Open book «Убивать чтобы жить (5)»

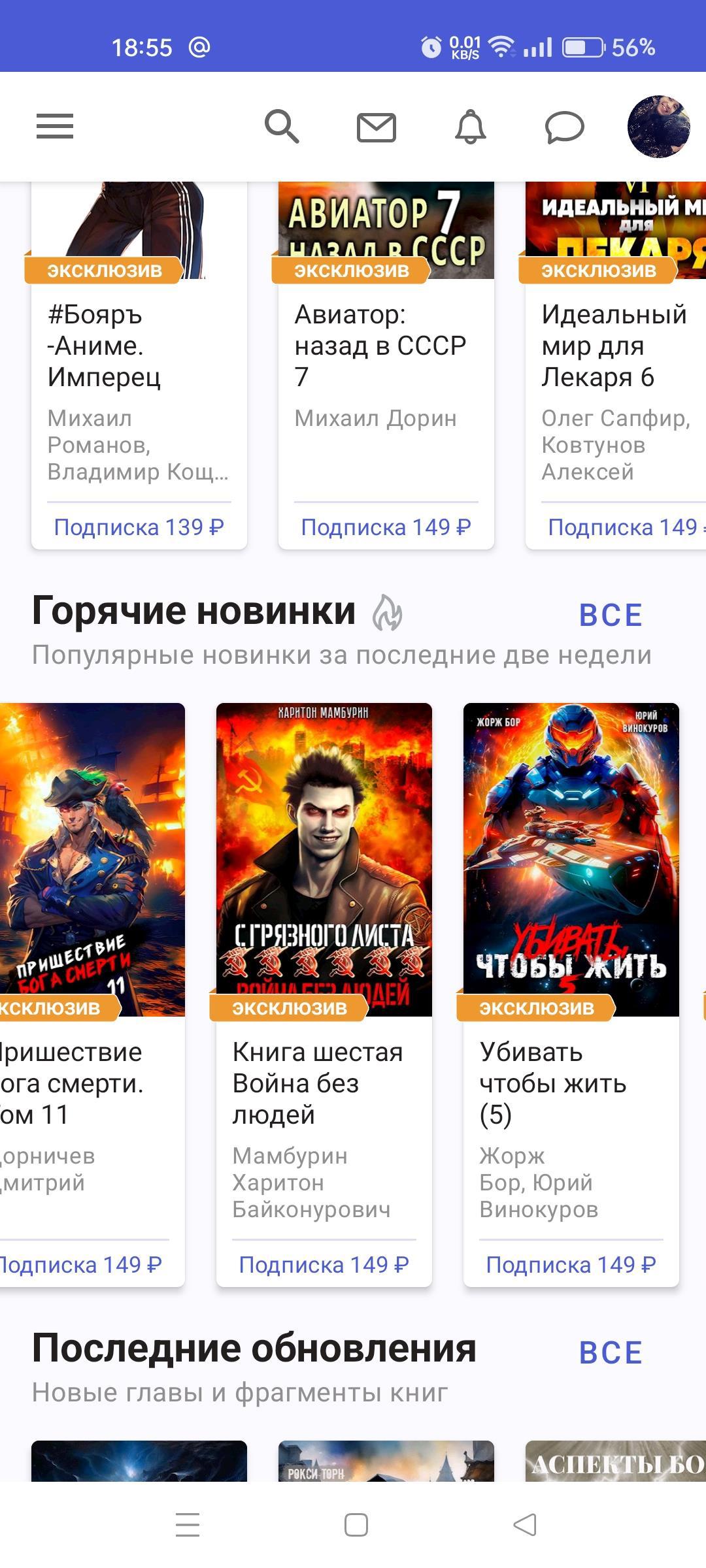click(571, 915)
